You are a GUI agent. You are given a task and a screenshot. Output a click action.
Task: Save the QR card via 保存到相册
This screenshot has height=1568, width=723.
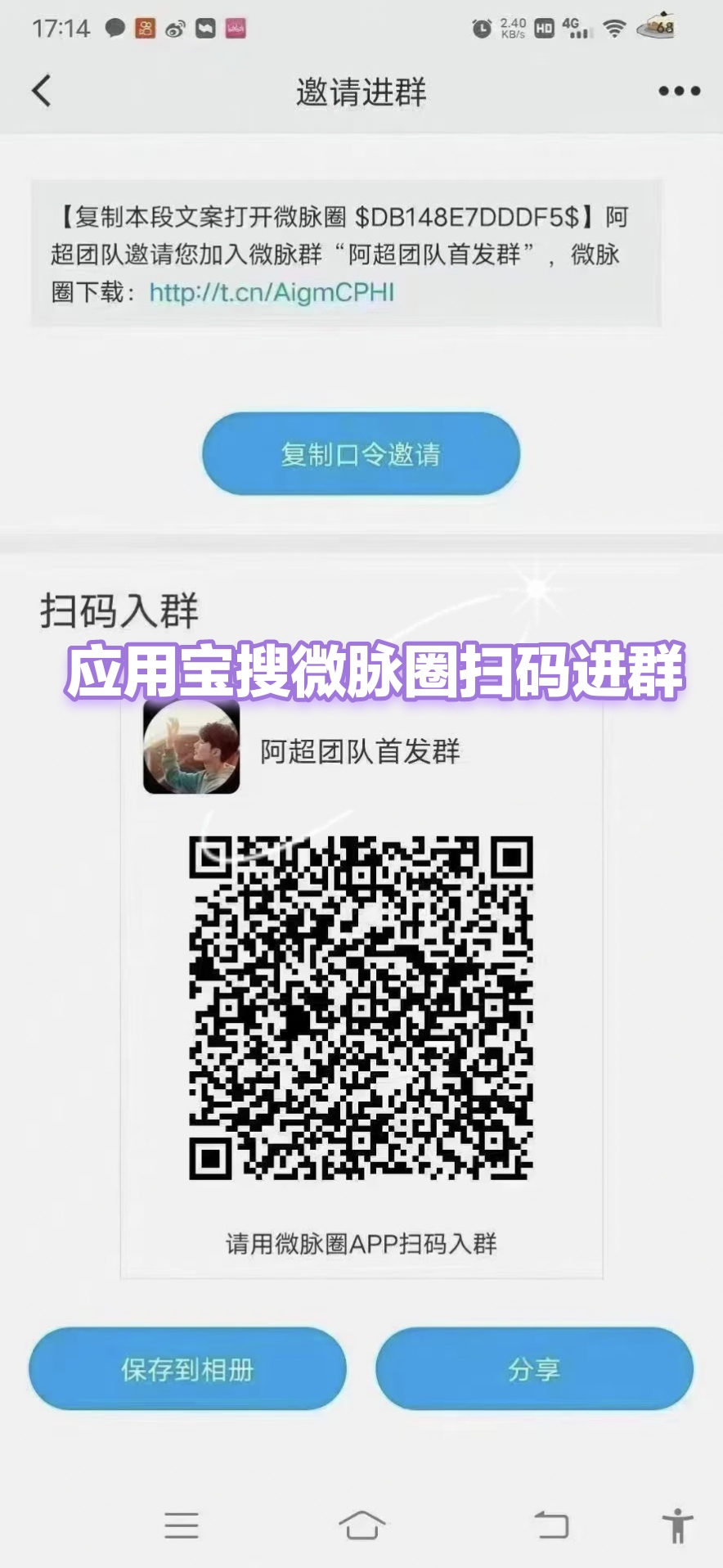click(187, 1369)
